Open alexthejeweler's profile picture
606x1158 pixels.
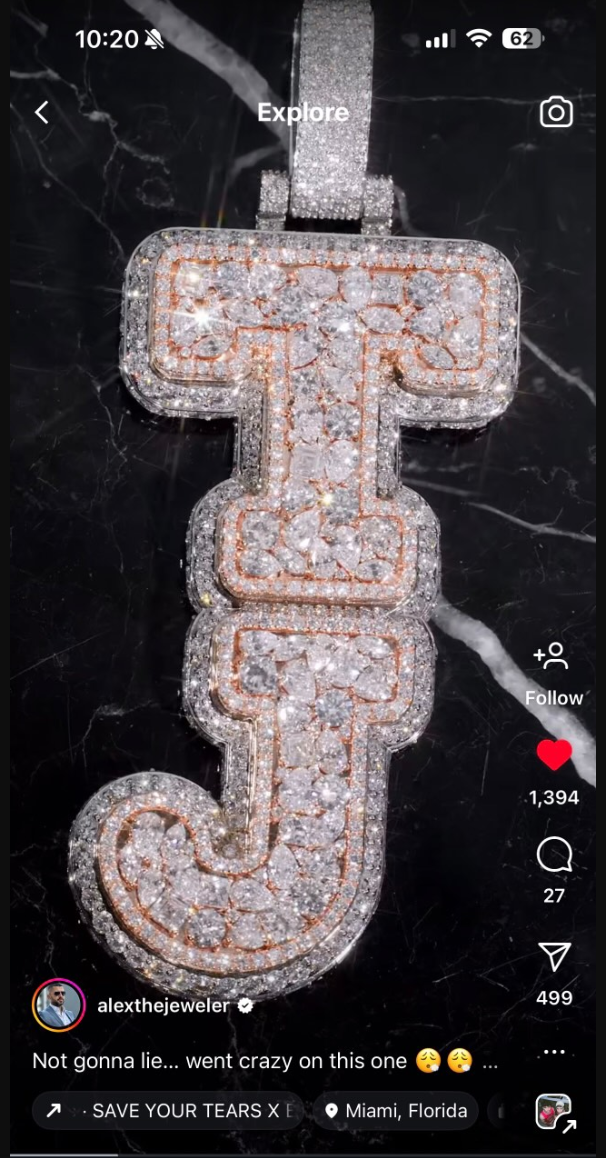tap(58, 1005)
